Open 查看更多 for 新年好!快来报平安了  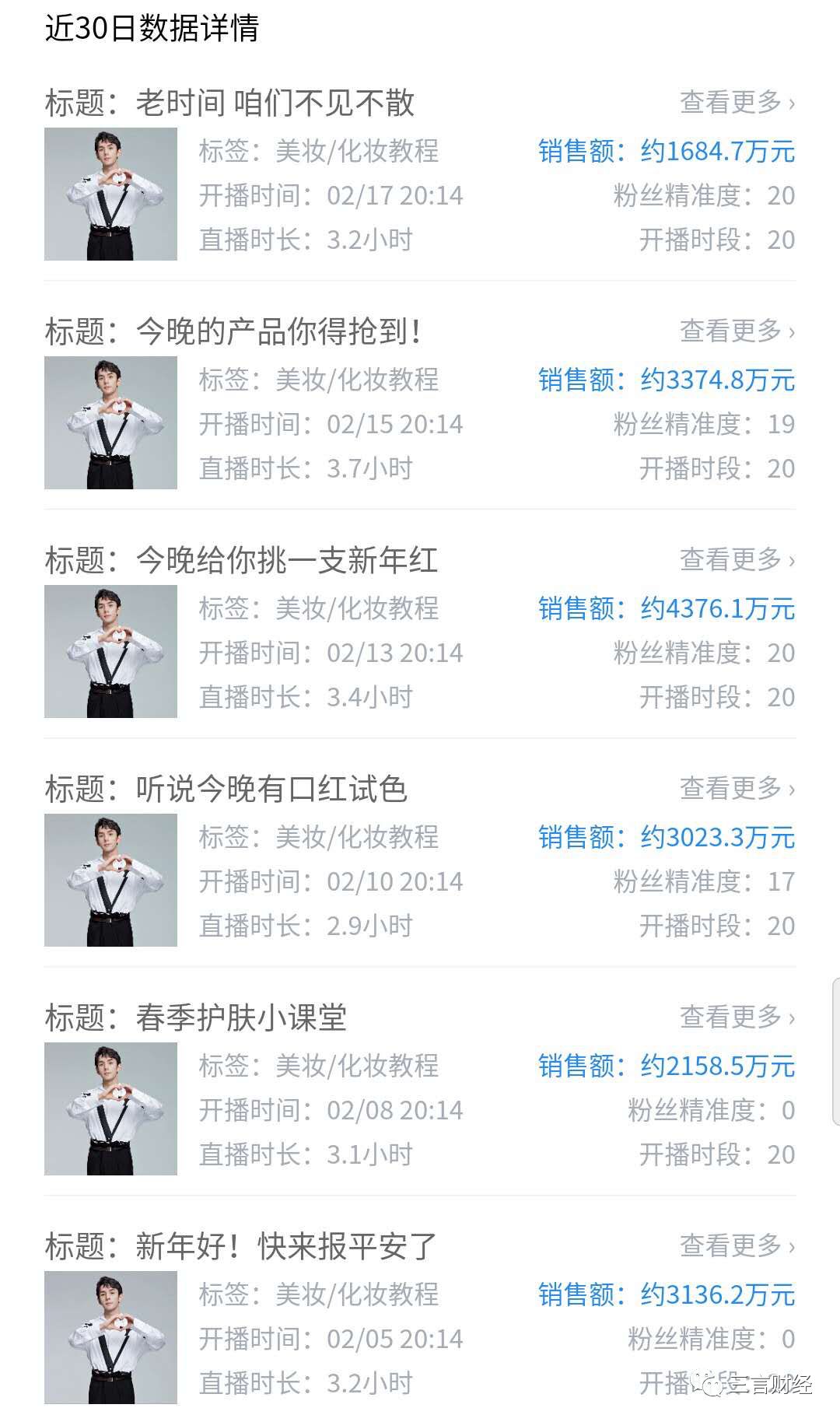coord(737,1246)
